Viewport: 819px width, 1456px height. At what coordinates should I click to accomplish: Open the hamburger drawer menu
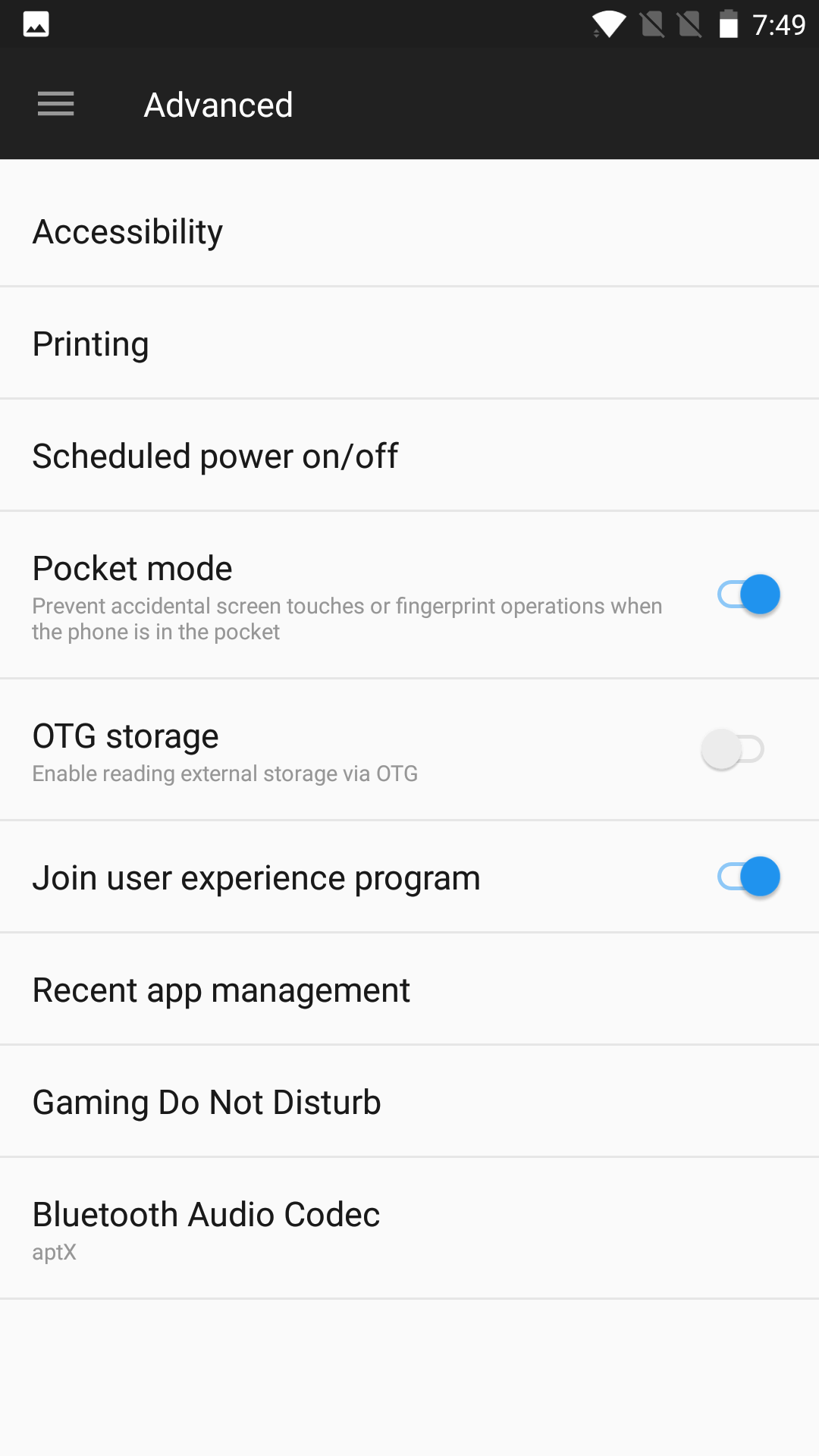[x=56, y=104]
